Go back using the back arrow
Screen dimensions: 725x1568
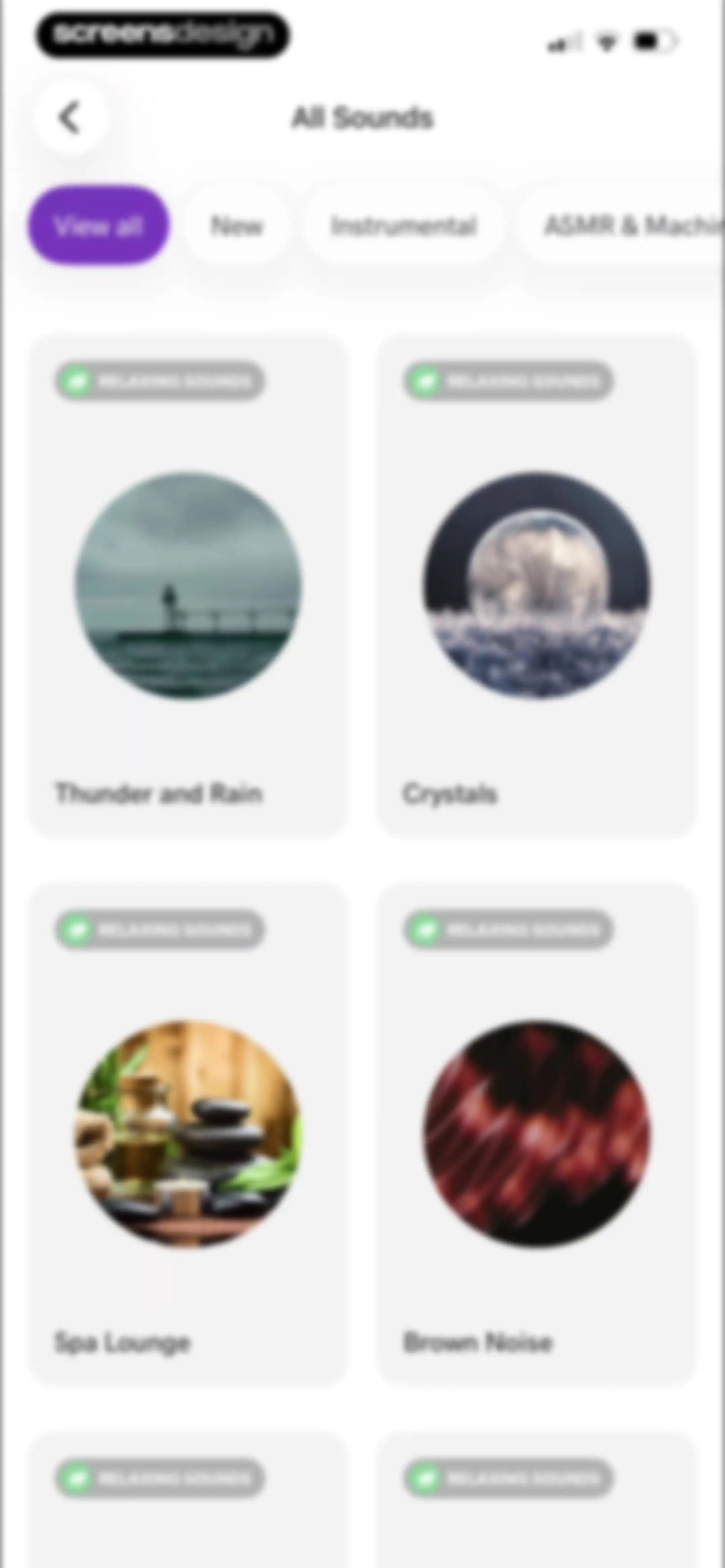[x=70, y=117]
